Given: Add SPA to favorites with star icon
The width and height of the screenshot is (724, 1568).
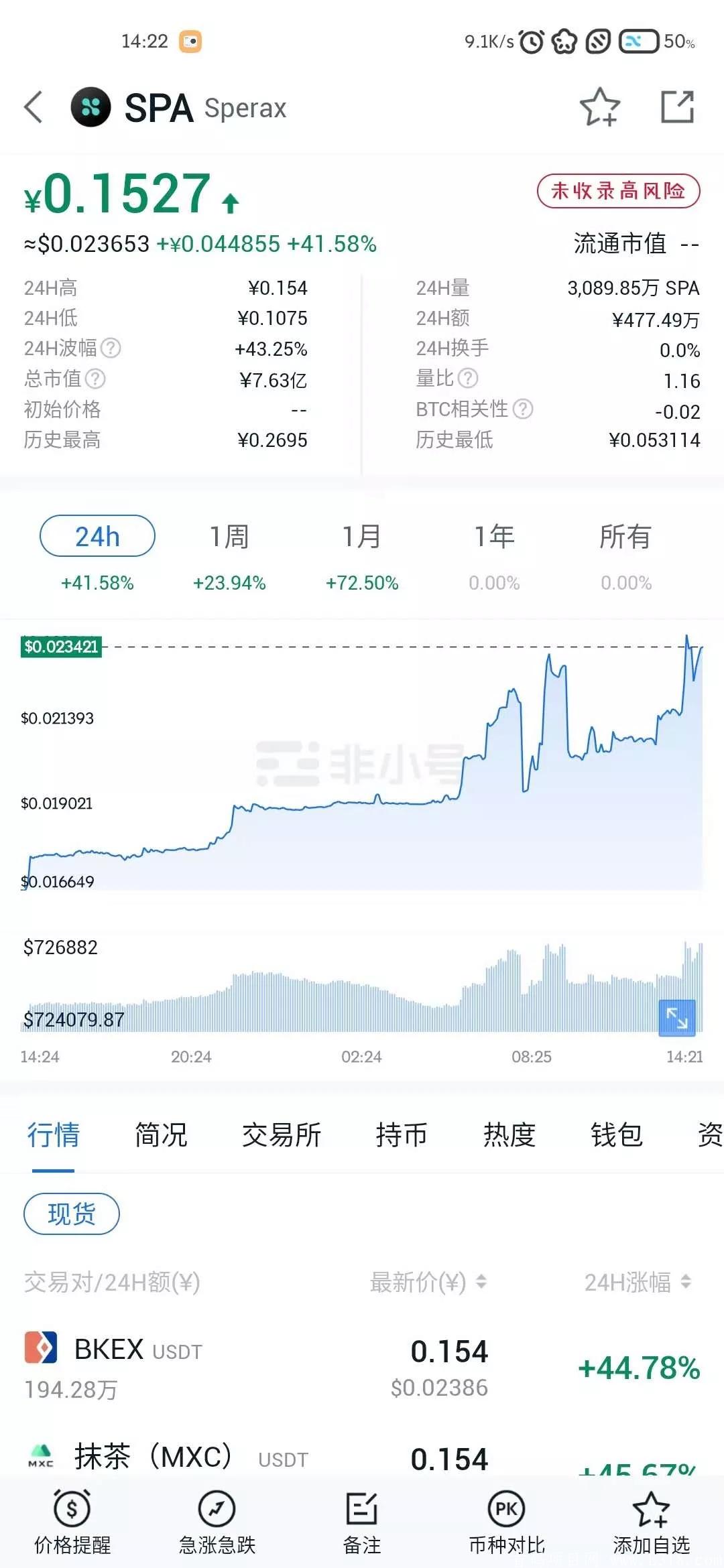Looking at the screenshot, I should [x=599, y=107].
